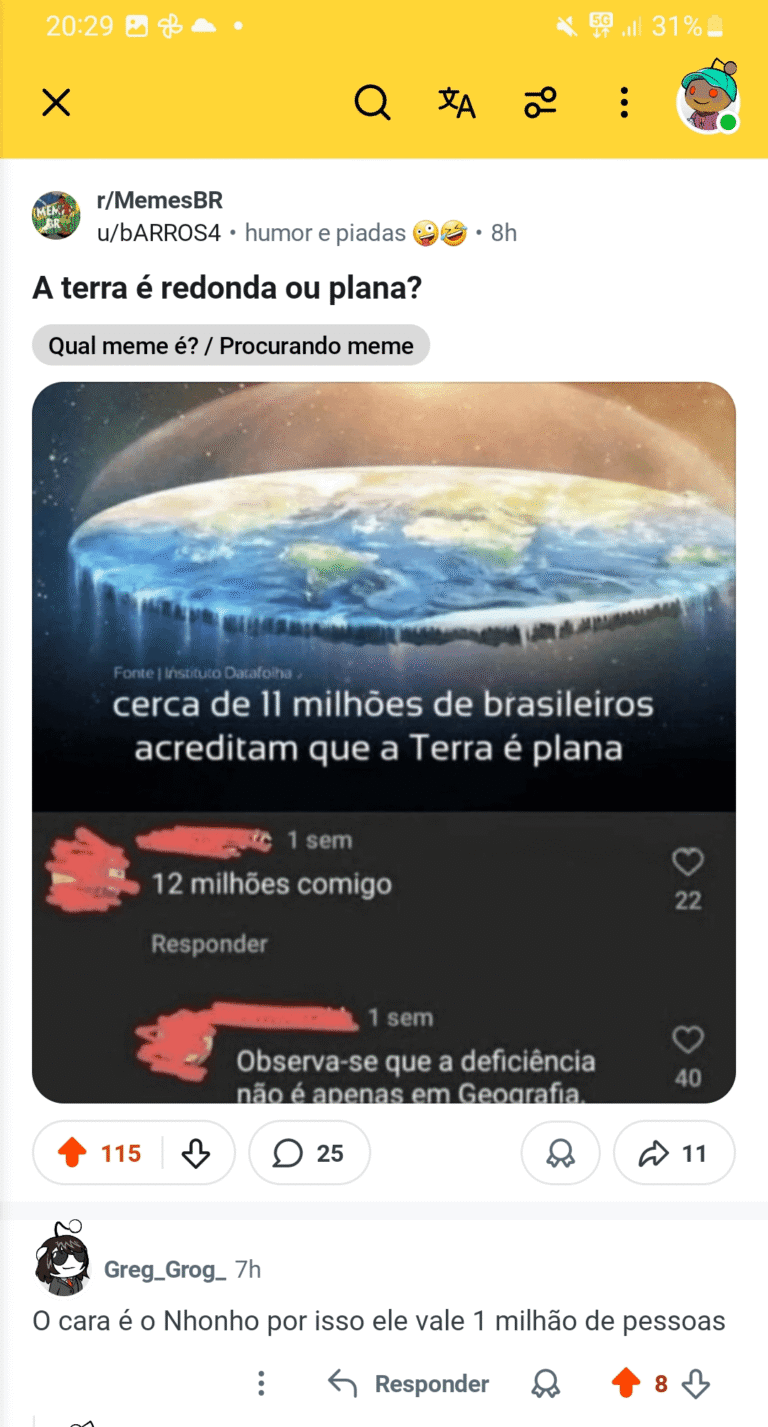The height and width of the screenshot is (1427, 768).
Task: Reply to Greg_Grog_'s comment
Action: 409,1384
